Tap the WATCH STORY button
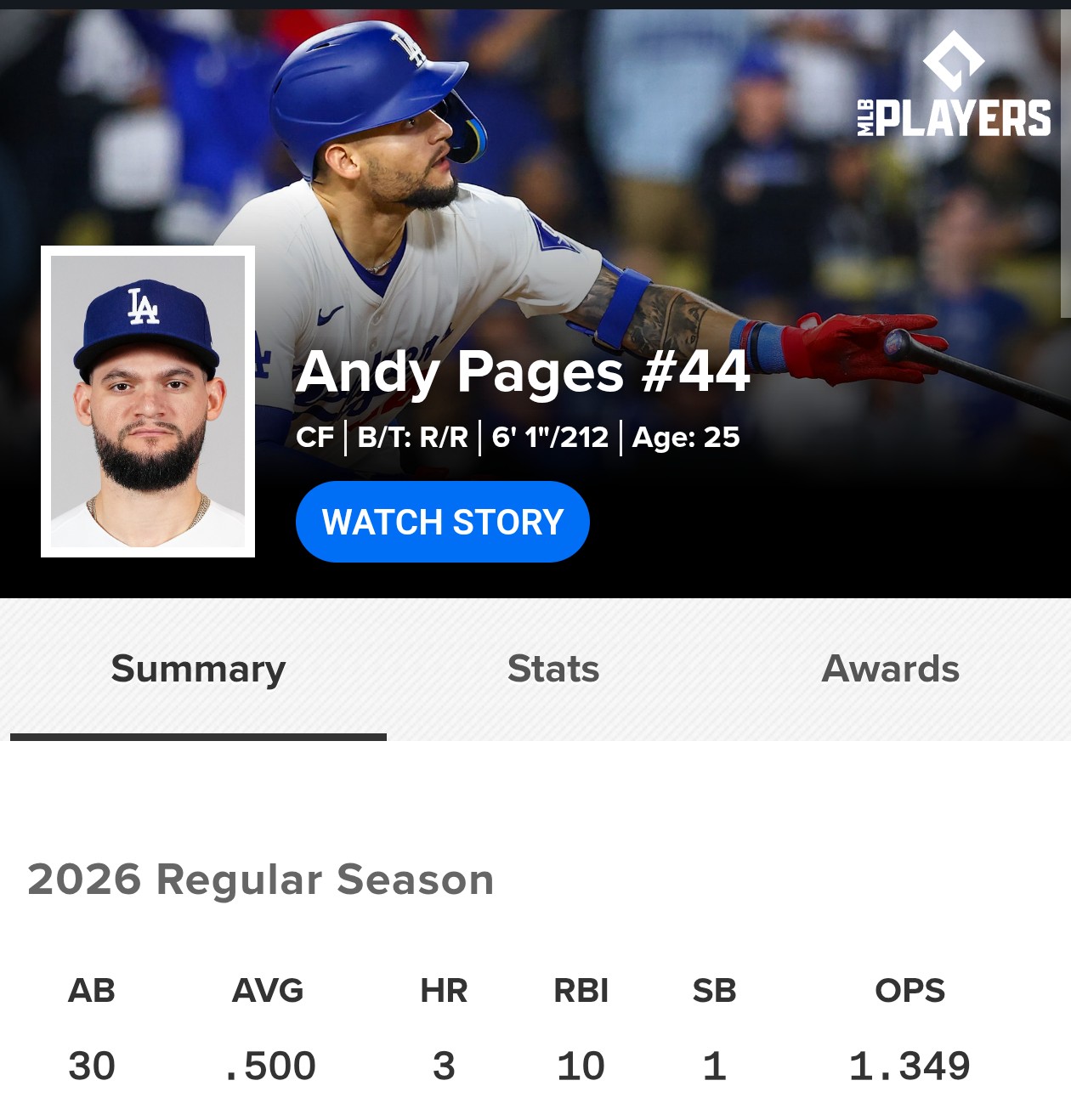This screenshot has width=1071, height=1120. point(442,522)
